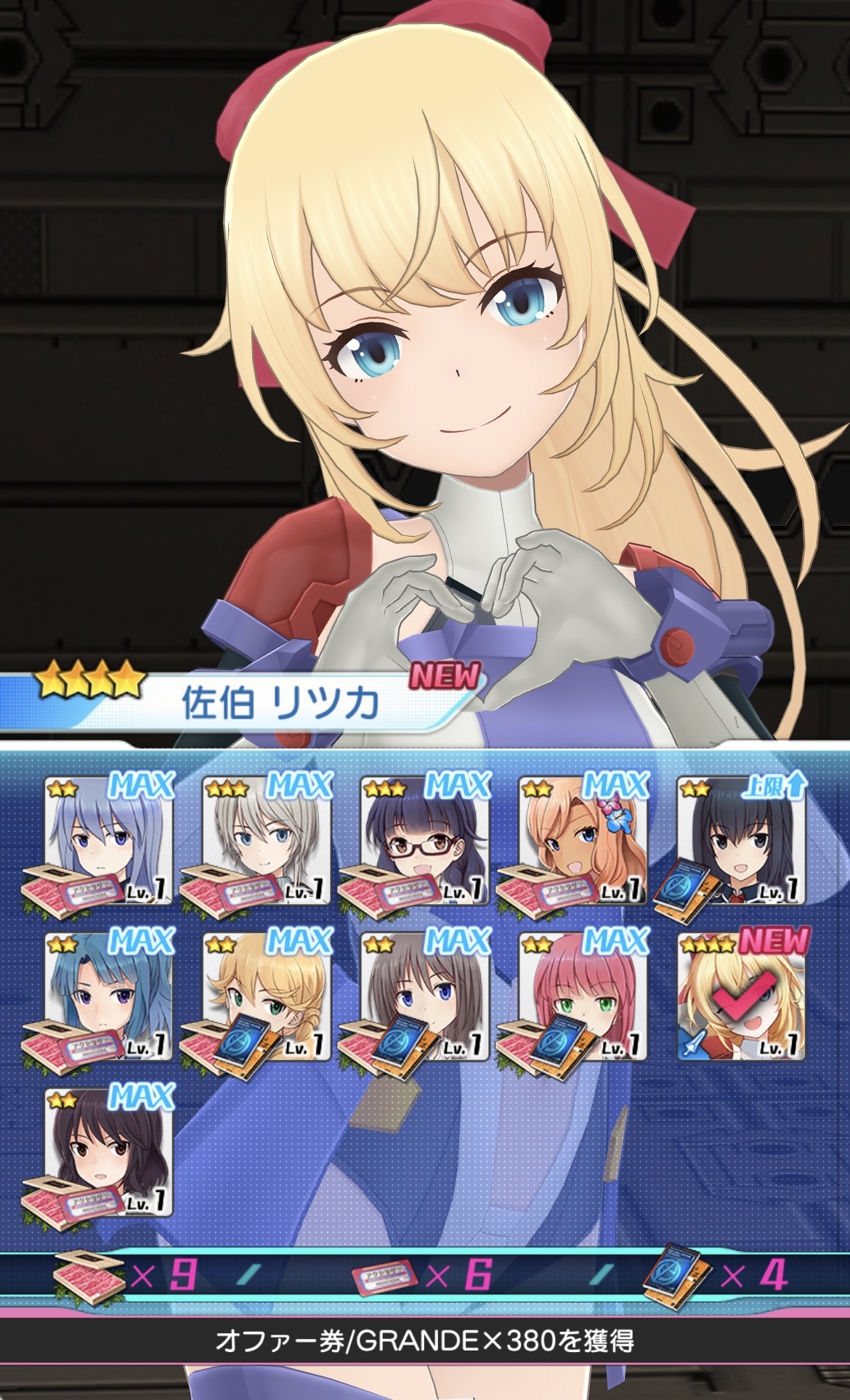Open the glasses-wearing 3-star character card
The width and height of the screenshot is (850, 1400).
(424, 840)
